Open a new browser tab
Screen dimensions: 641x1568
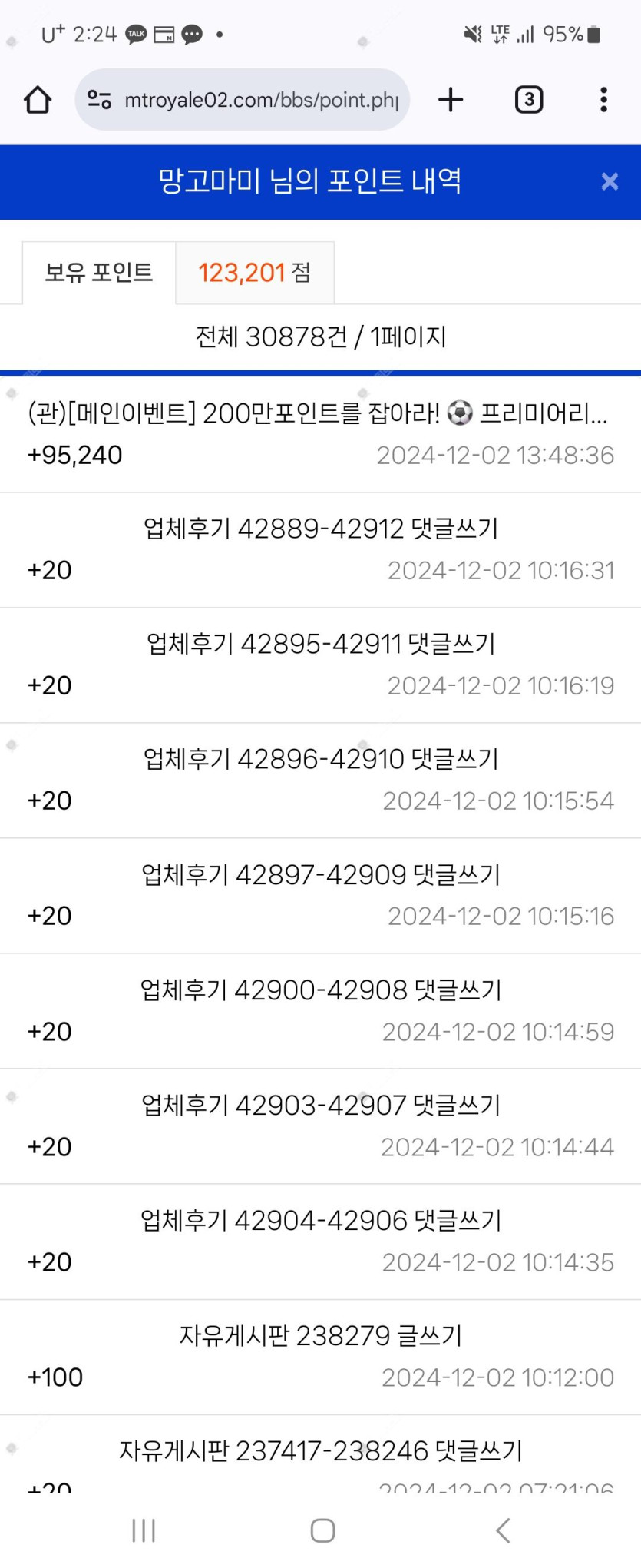click(x=451, y=100)
